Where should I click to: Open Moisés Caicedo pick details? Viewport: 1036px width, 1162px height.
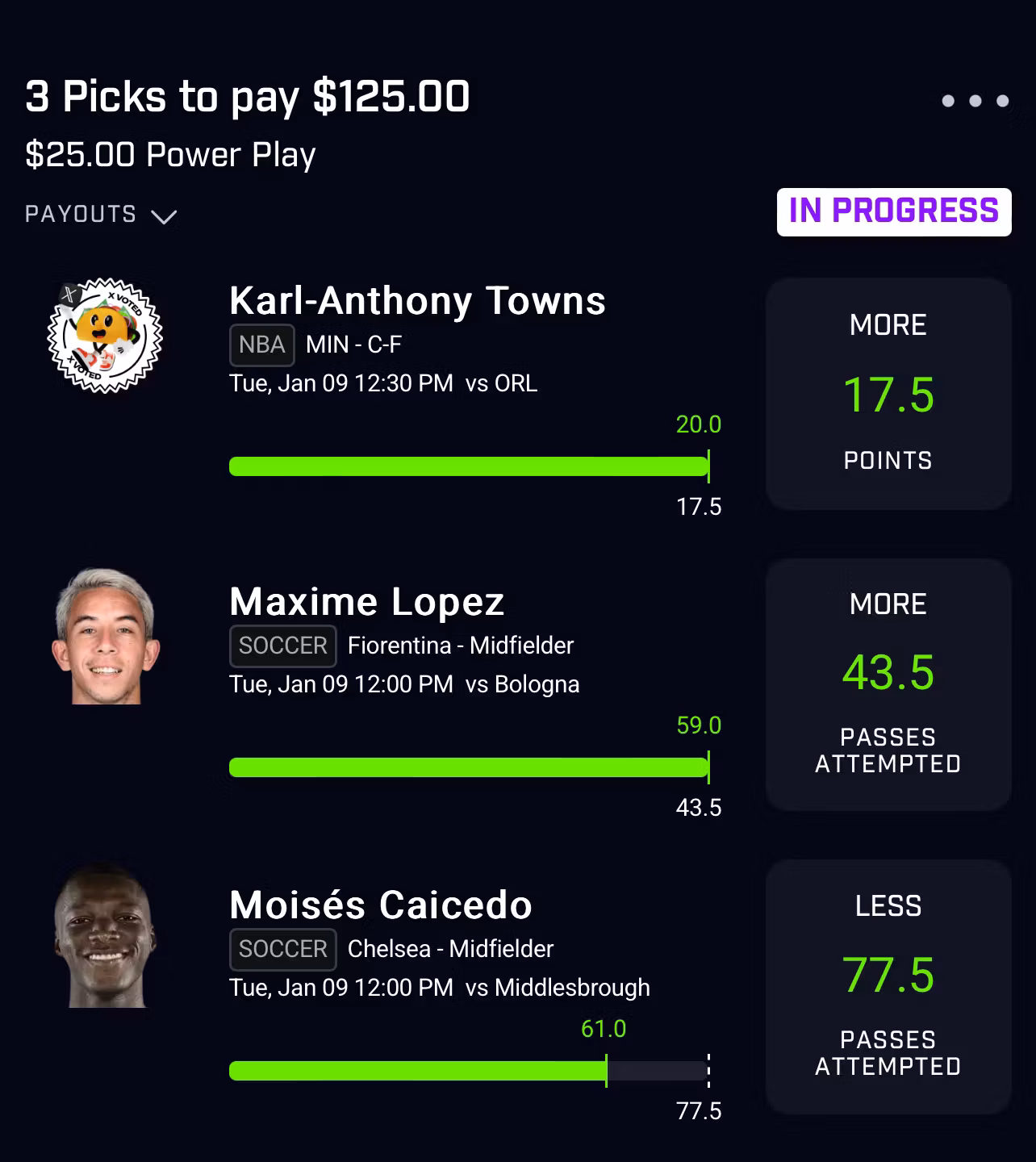tap(381, 905)
